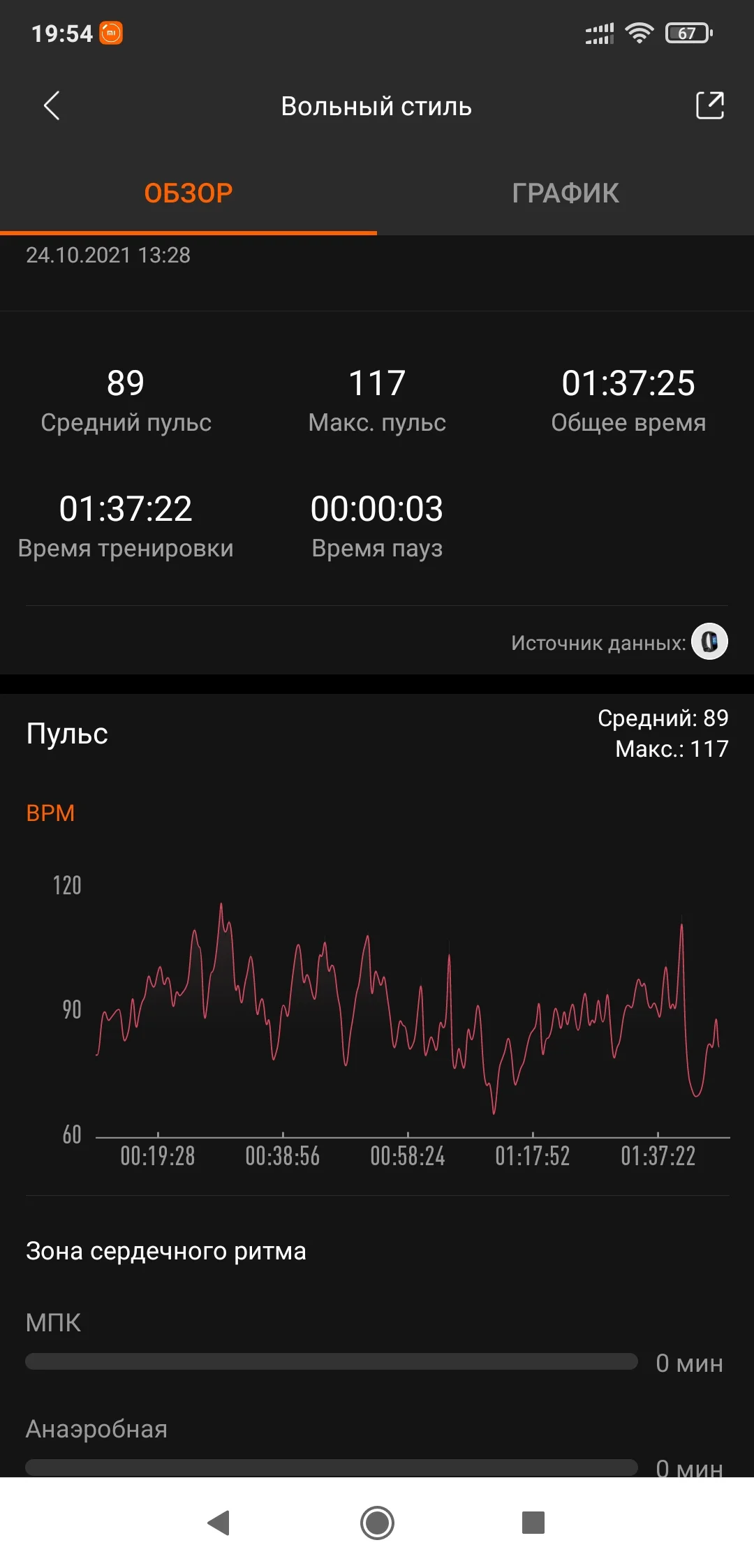Screen dimensions: 754x1568
Task: Tap the Средний пульс value 89
Action: (x=127, y=382)
